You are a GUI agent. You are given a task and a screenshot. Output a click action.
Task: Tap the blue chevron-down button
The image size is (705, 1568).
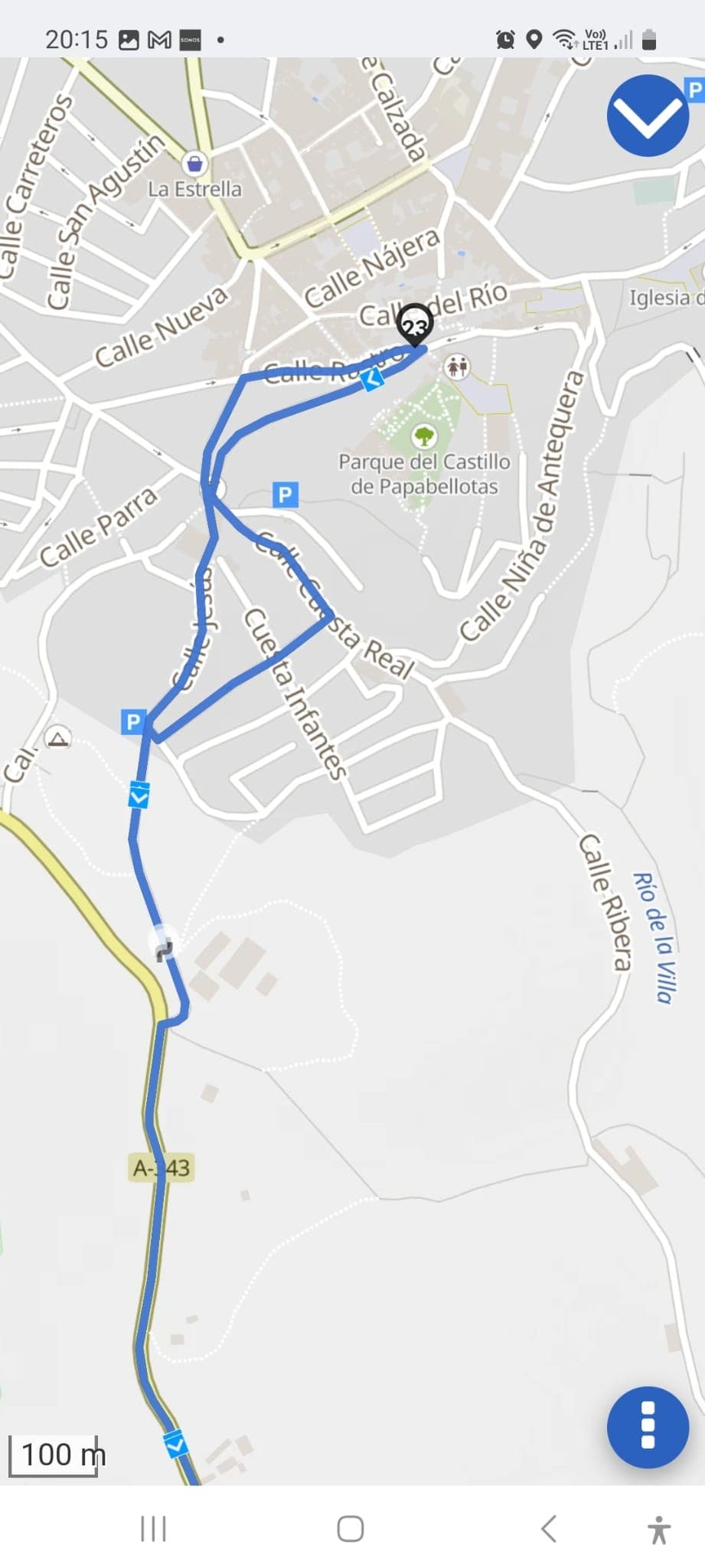648,116
